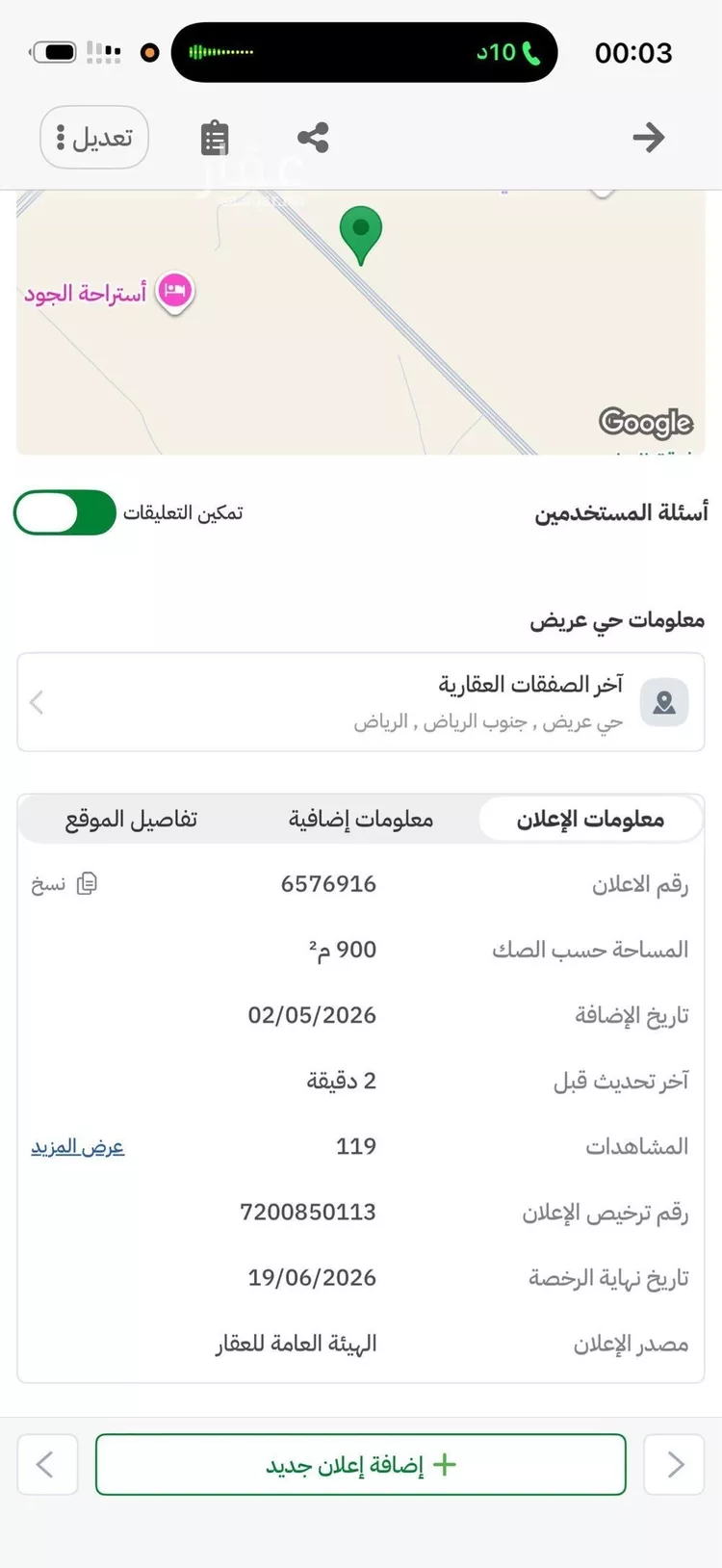This screenshot has height=1568, width=722.
Task: Disable the تمكين التعليقات toggle
Action: coord(64,512)
